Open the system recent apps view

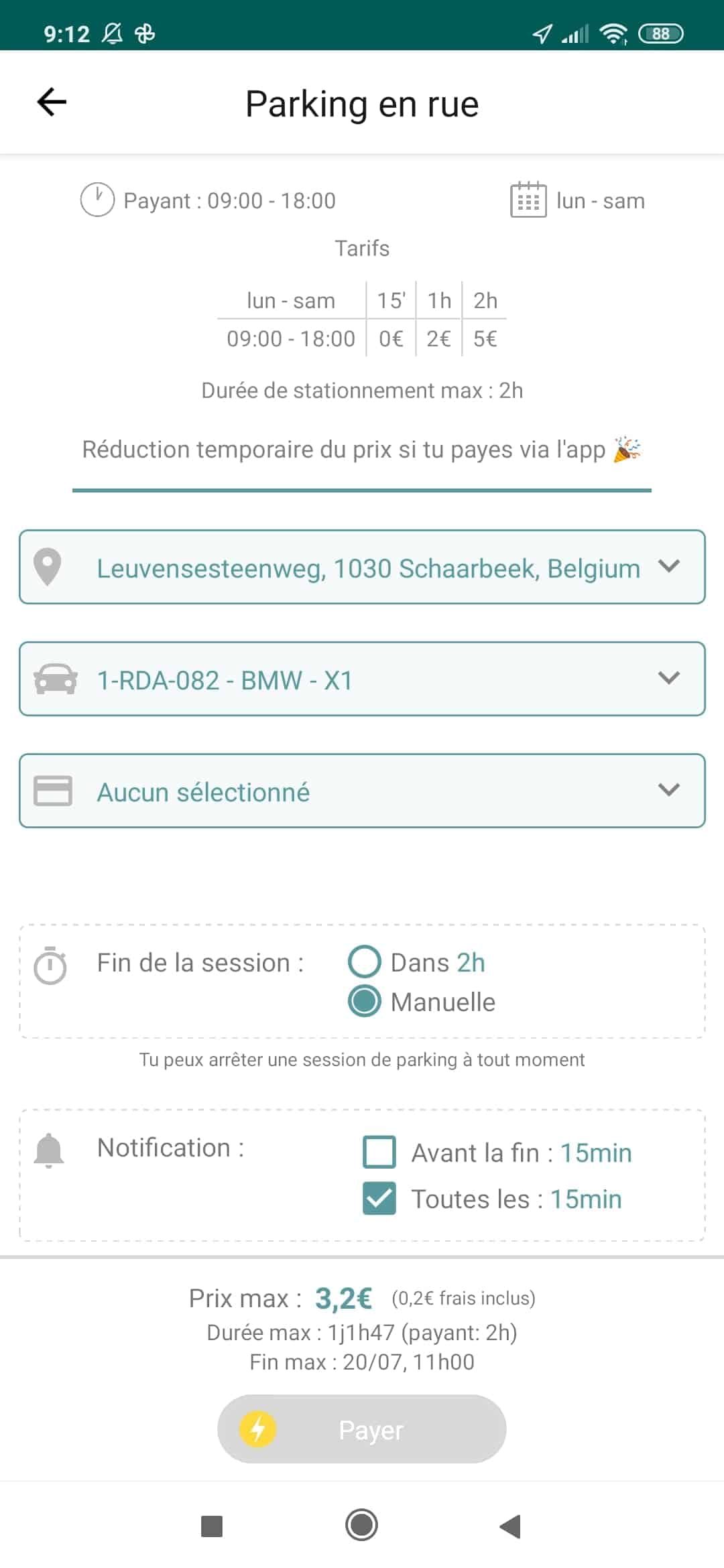point(212,1526)
